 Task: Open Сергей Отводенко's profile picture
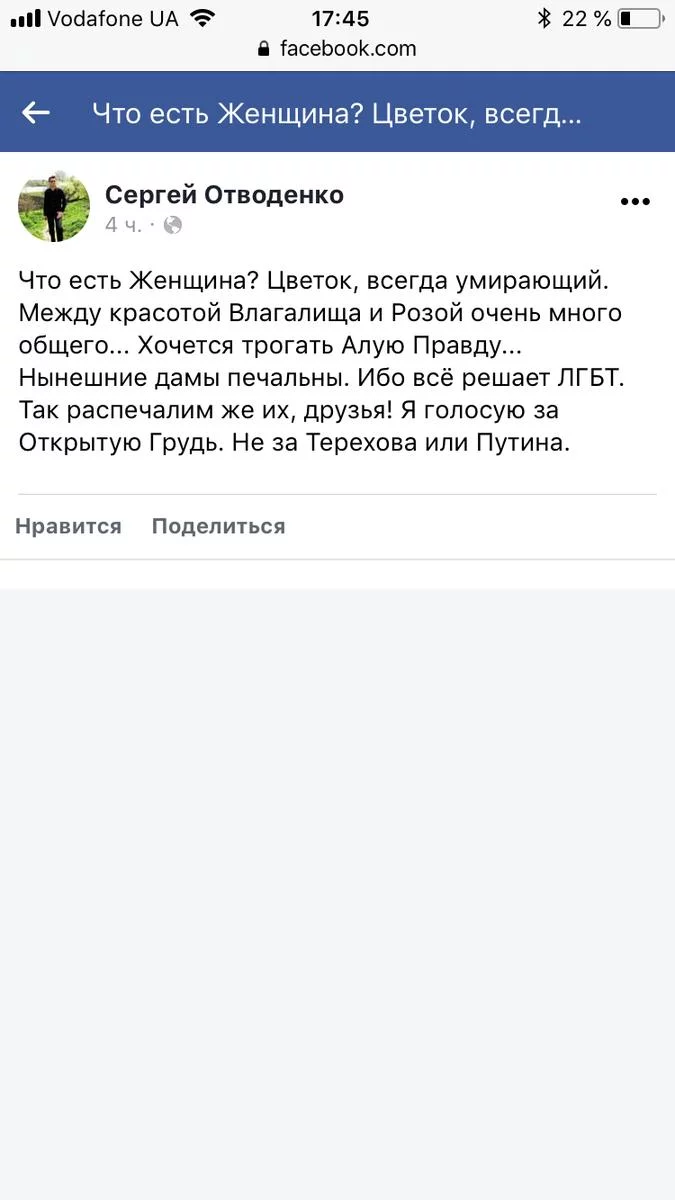pos(54,206)
